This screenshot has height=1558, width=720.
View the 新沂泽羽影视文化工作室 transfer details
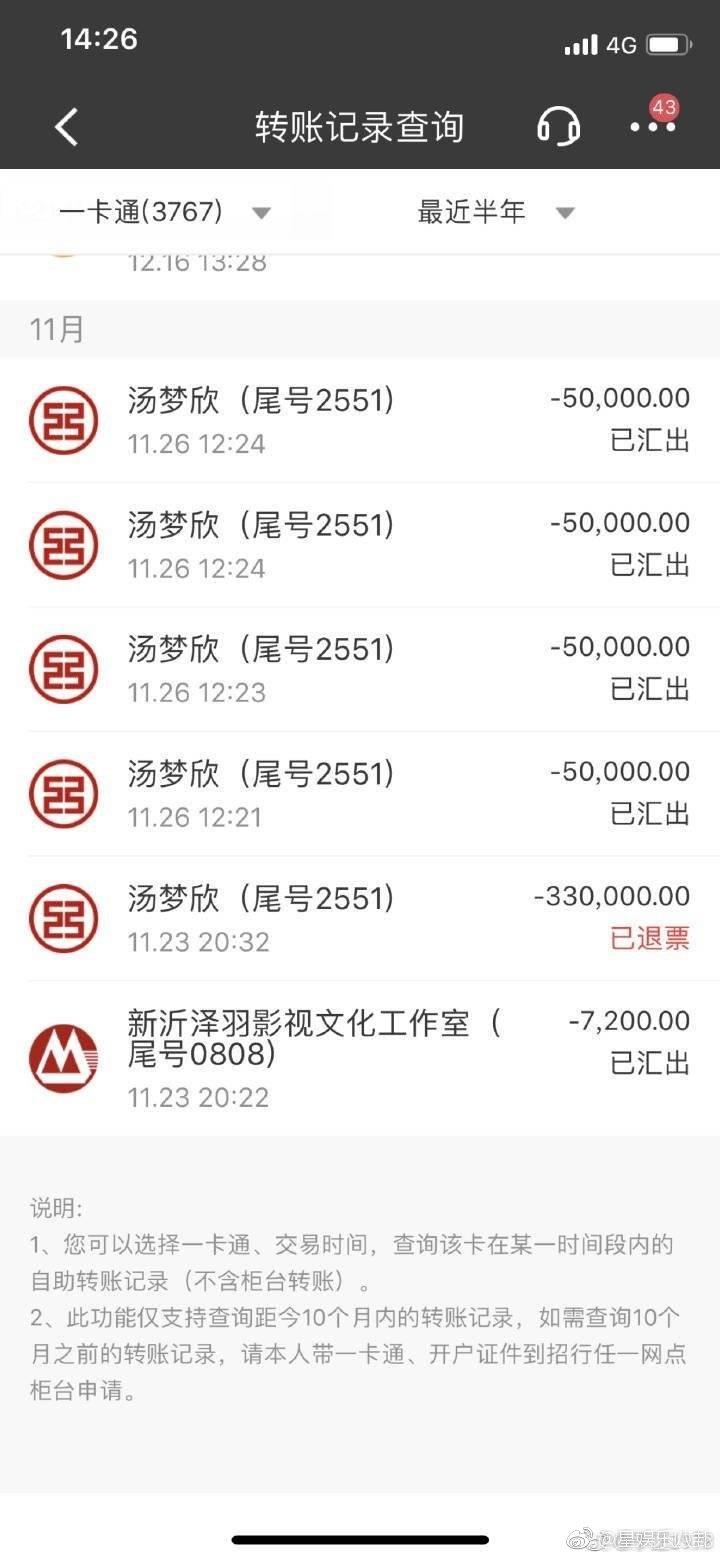[x=360, y=1058]
